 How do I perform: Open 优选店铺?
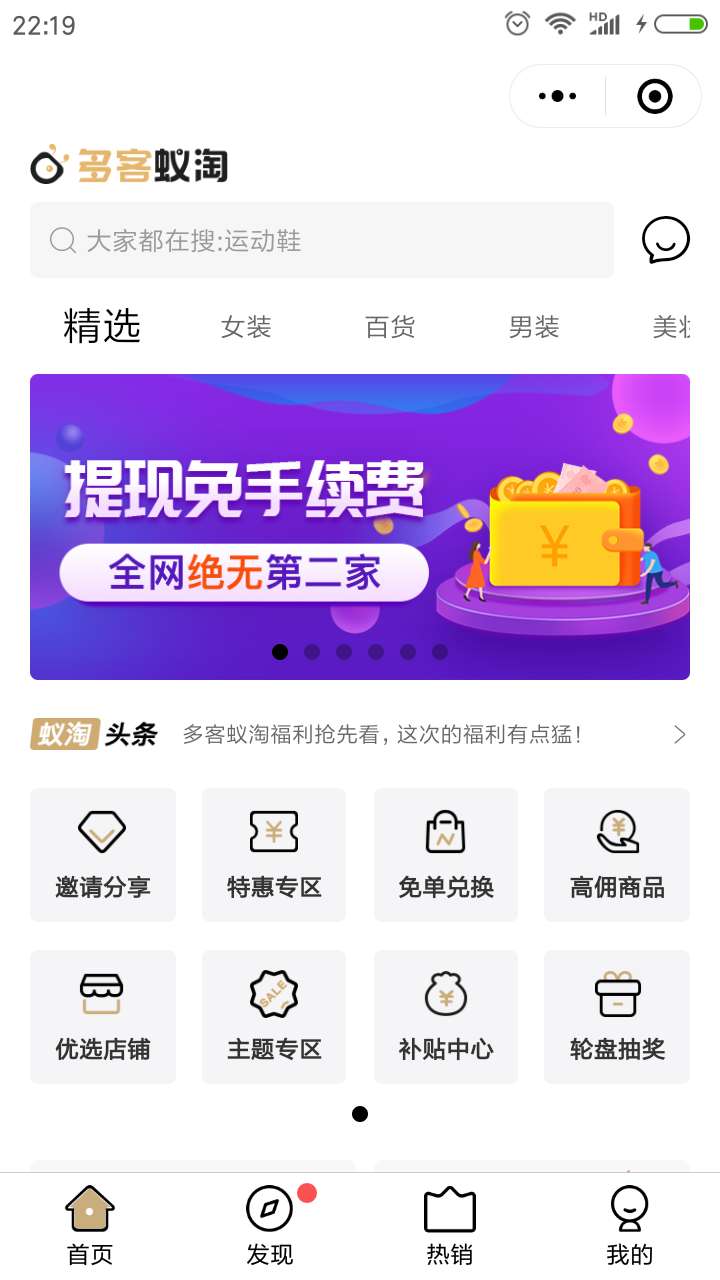[103, 1017]
